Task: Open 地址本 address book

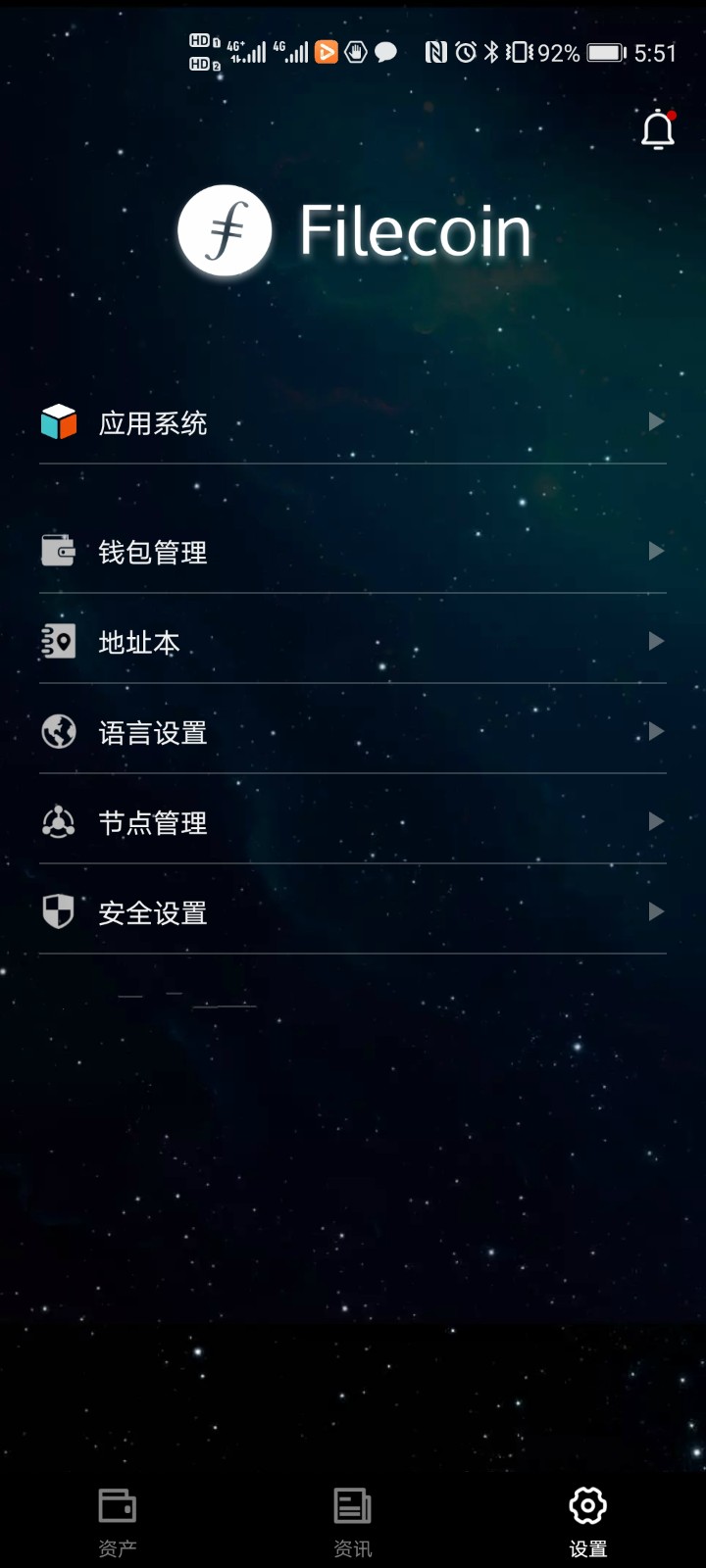Action: point(353,642)
